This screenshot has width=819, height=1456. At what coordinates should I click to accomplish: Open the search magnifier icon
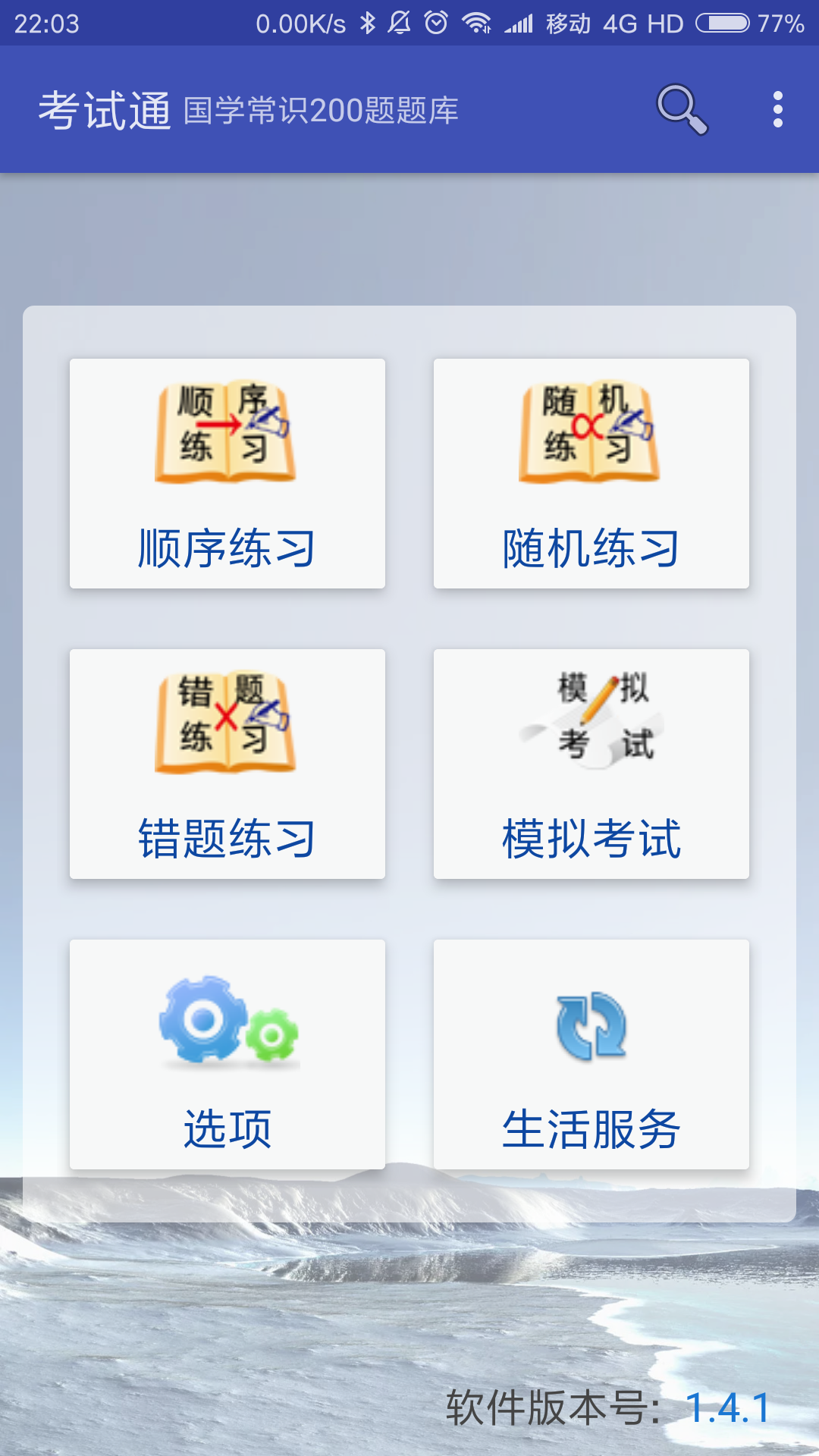pos(682,109)
